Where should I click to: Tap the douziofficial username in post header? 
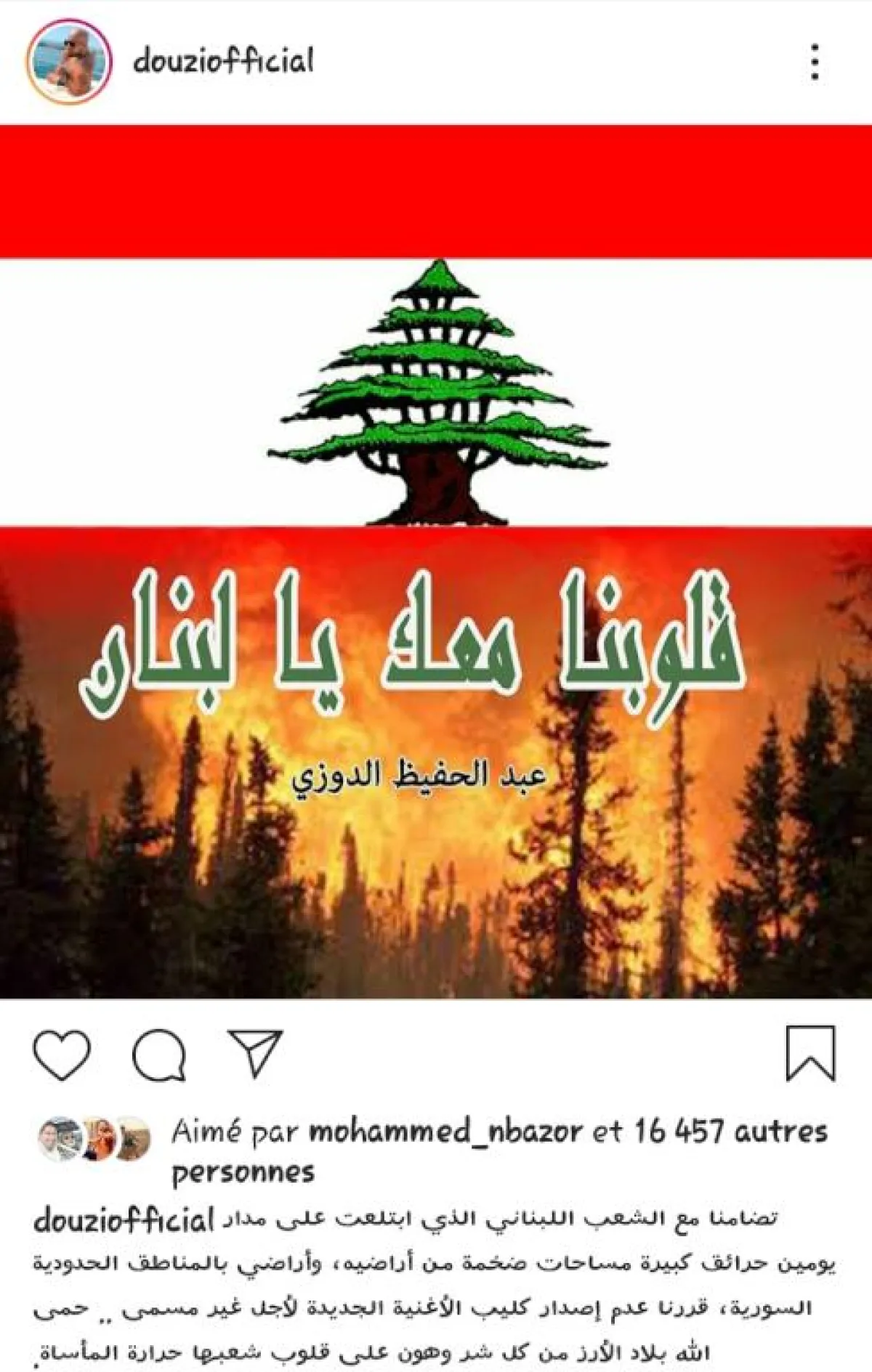point(224,61)
